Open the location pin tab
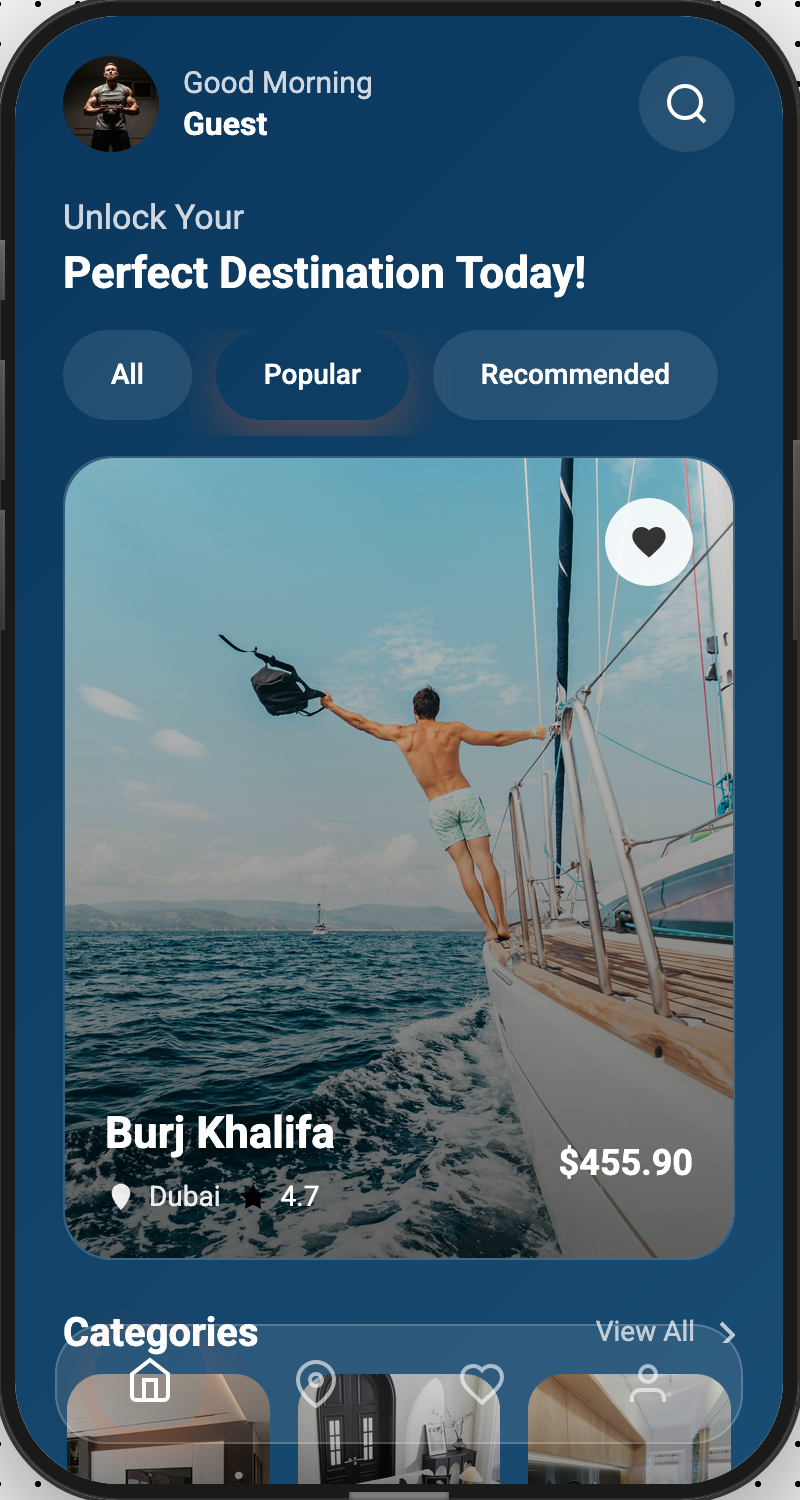 (x=316, y=1383)
